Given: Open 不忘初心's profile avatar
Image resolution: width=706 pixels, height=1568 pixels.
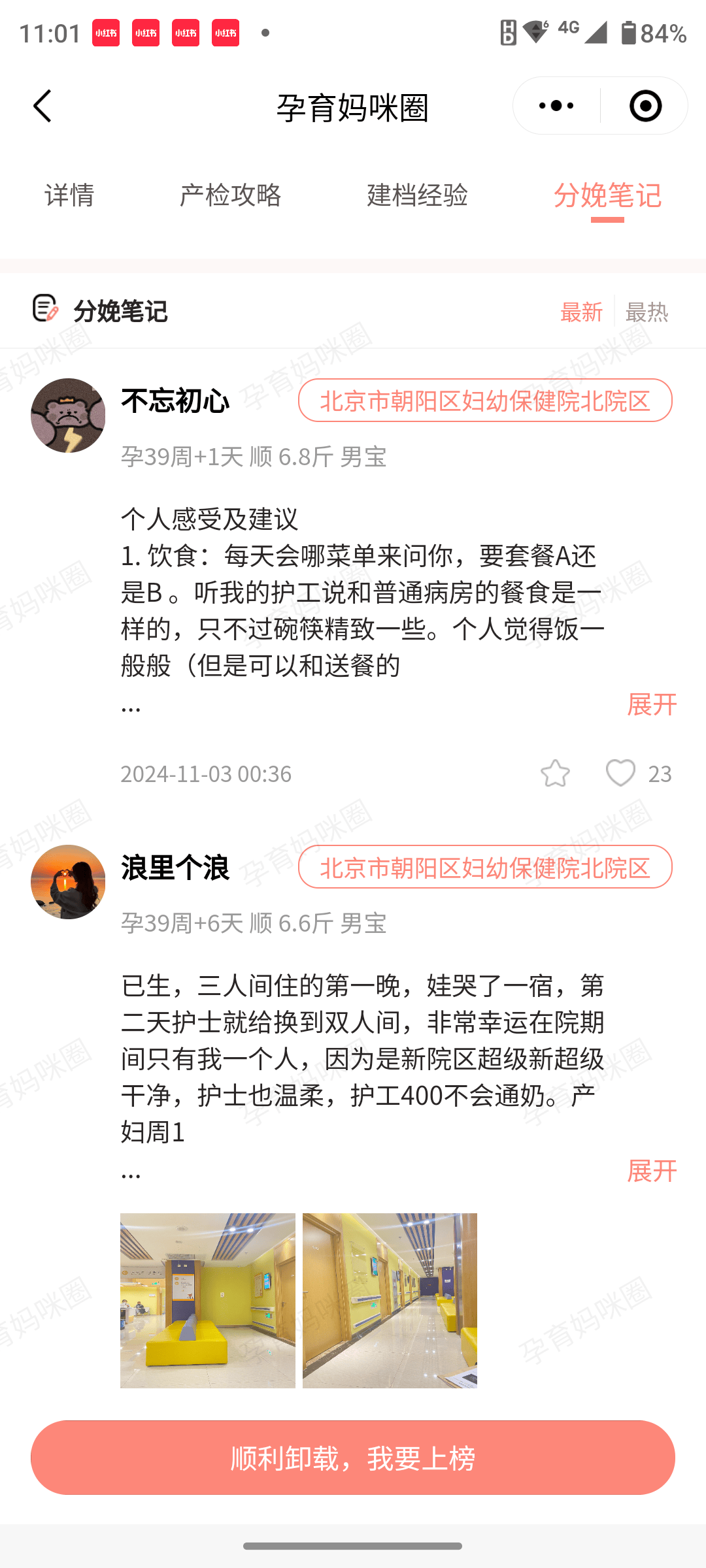Looking at the screenshot, I should (68, 416).
